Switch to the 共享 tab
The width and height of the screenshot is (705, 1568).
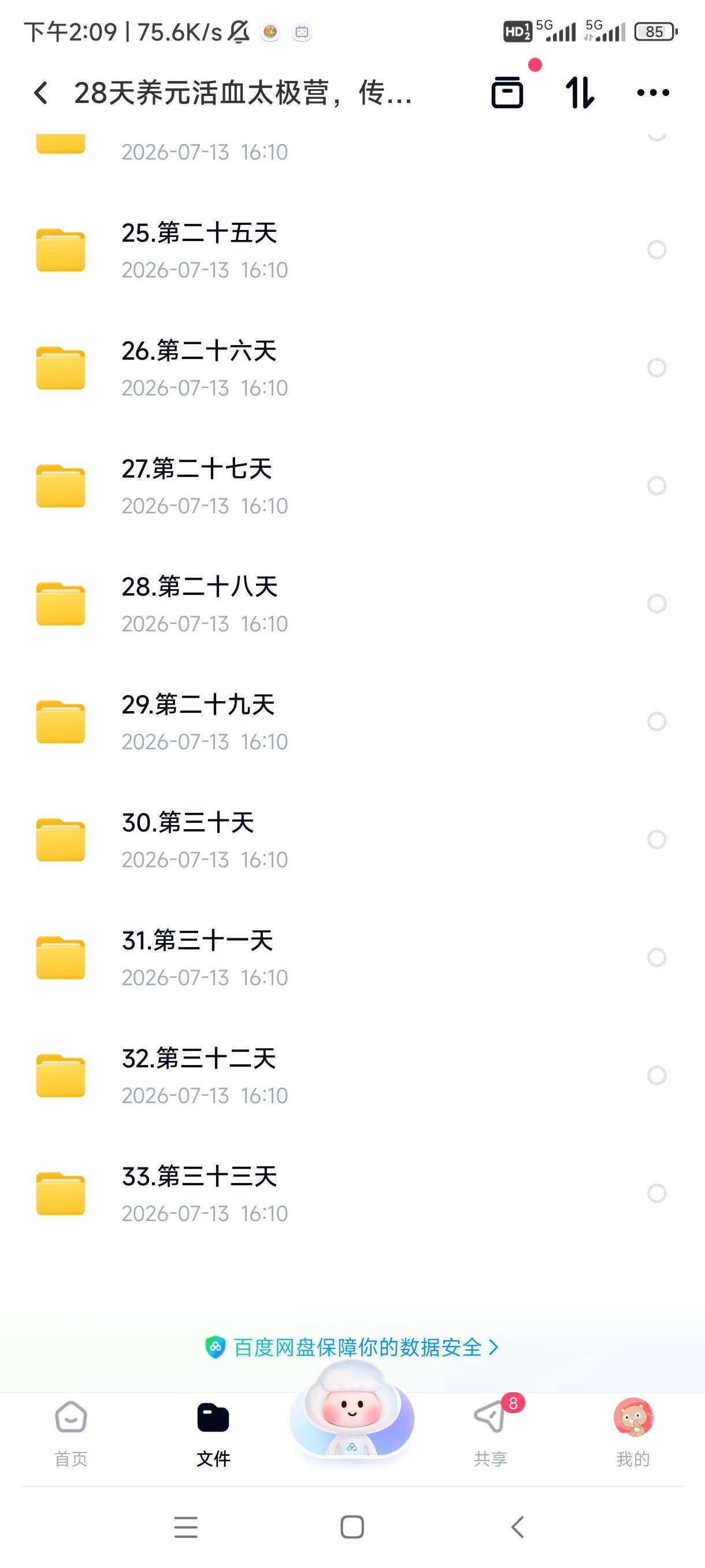[491, 1433]
